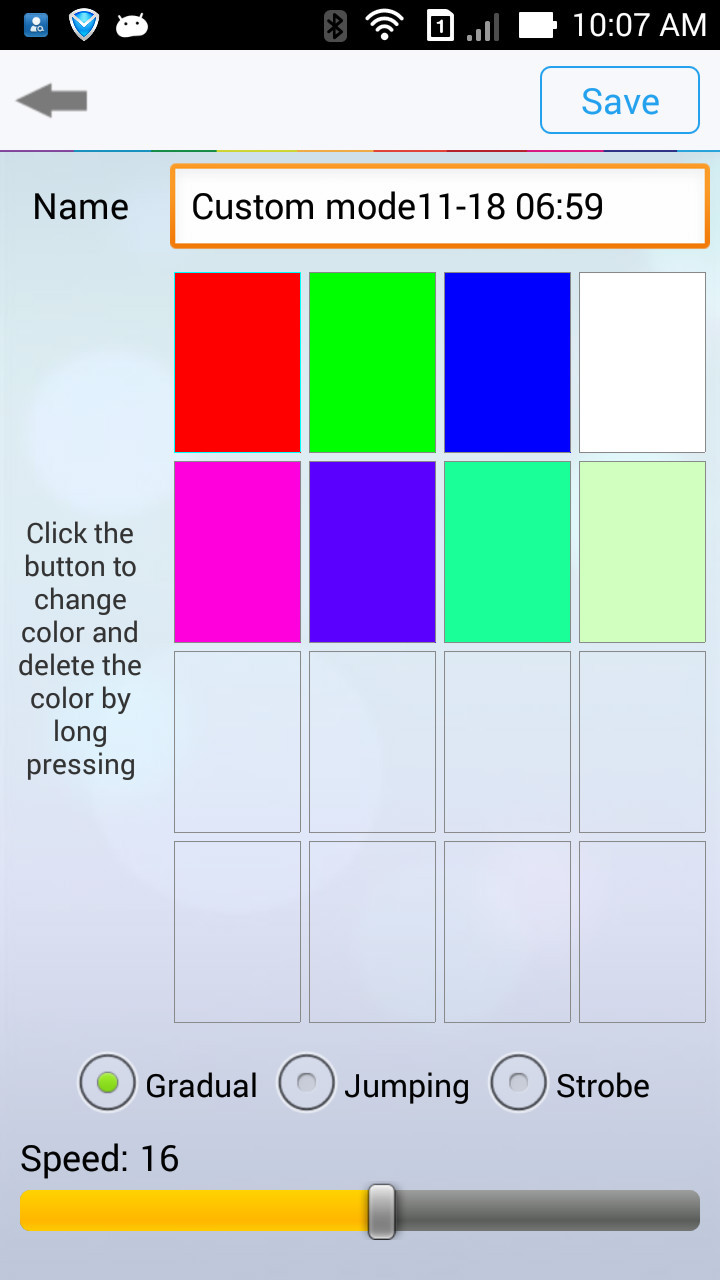Select the Strobe mode option
The image size is (720, 1280).
click(569, 1083)
